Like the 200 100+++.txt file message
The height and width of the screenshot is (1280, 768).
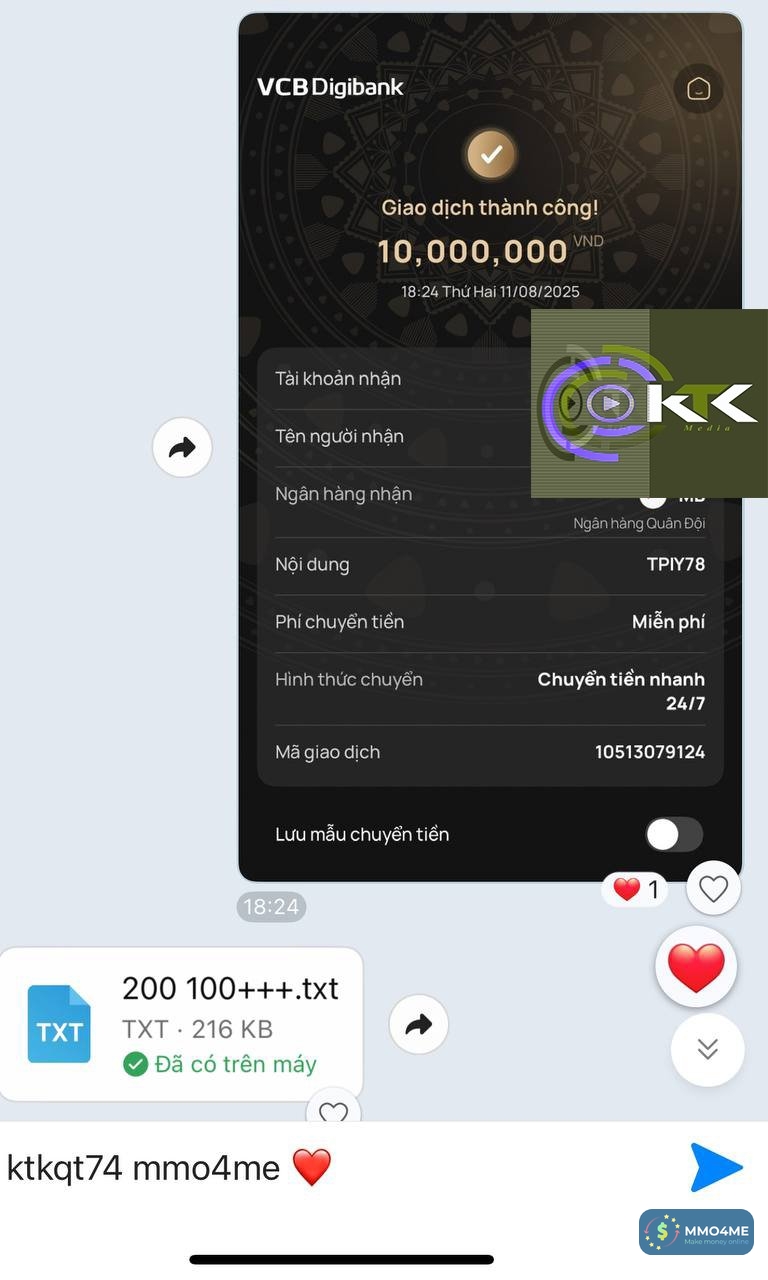click(x=333, y=1111)
